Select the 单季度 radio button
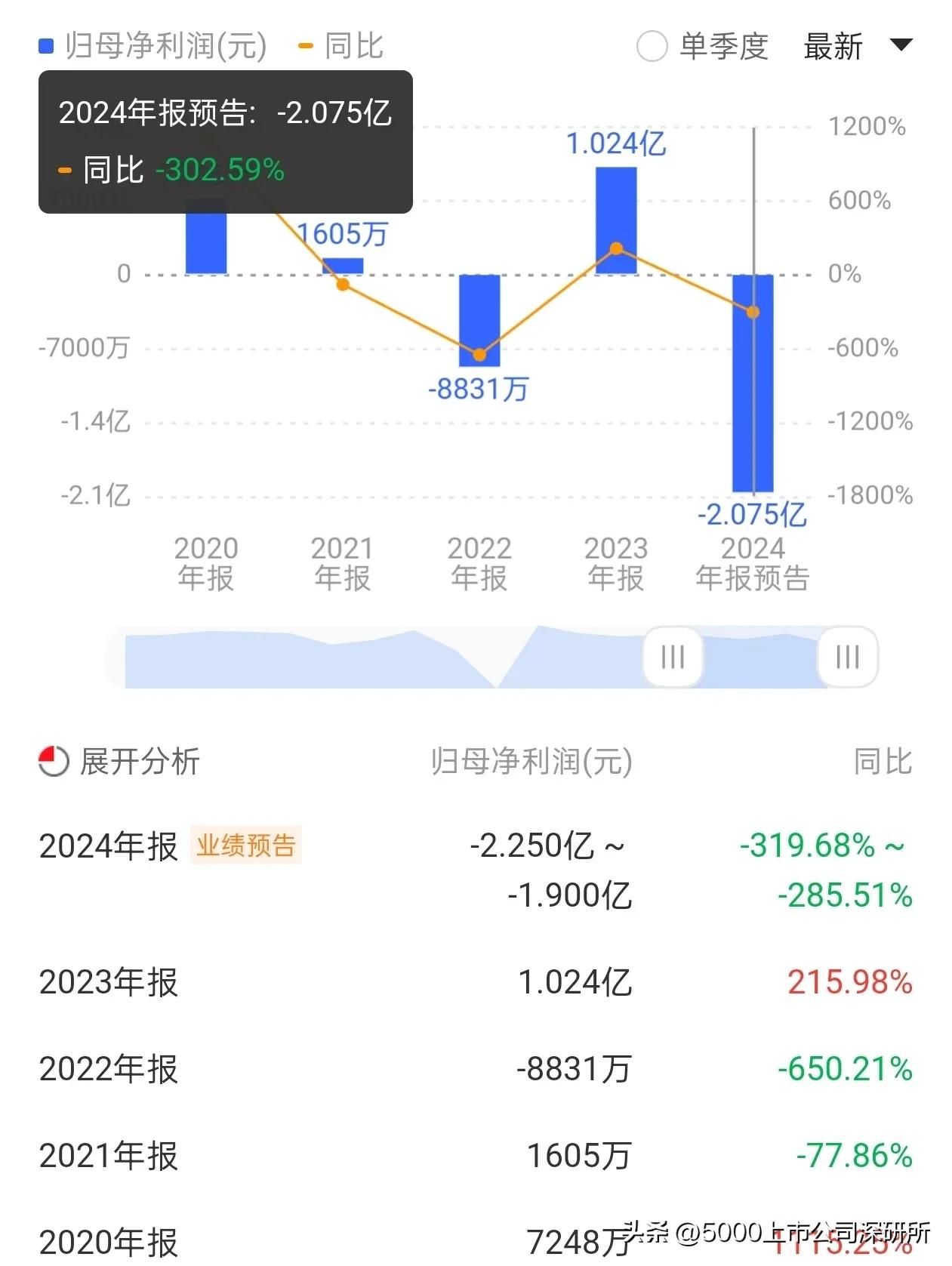The width and height of the screenshot is (952, 1266). pyautogui.click(x=652, y=45)
